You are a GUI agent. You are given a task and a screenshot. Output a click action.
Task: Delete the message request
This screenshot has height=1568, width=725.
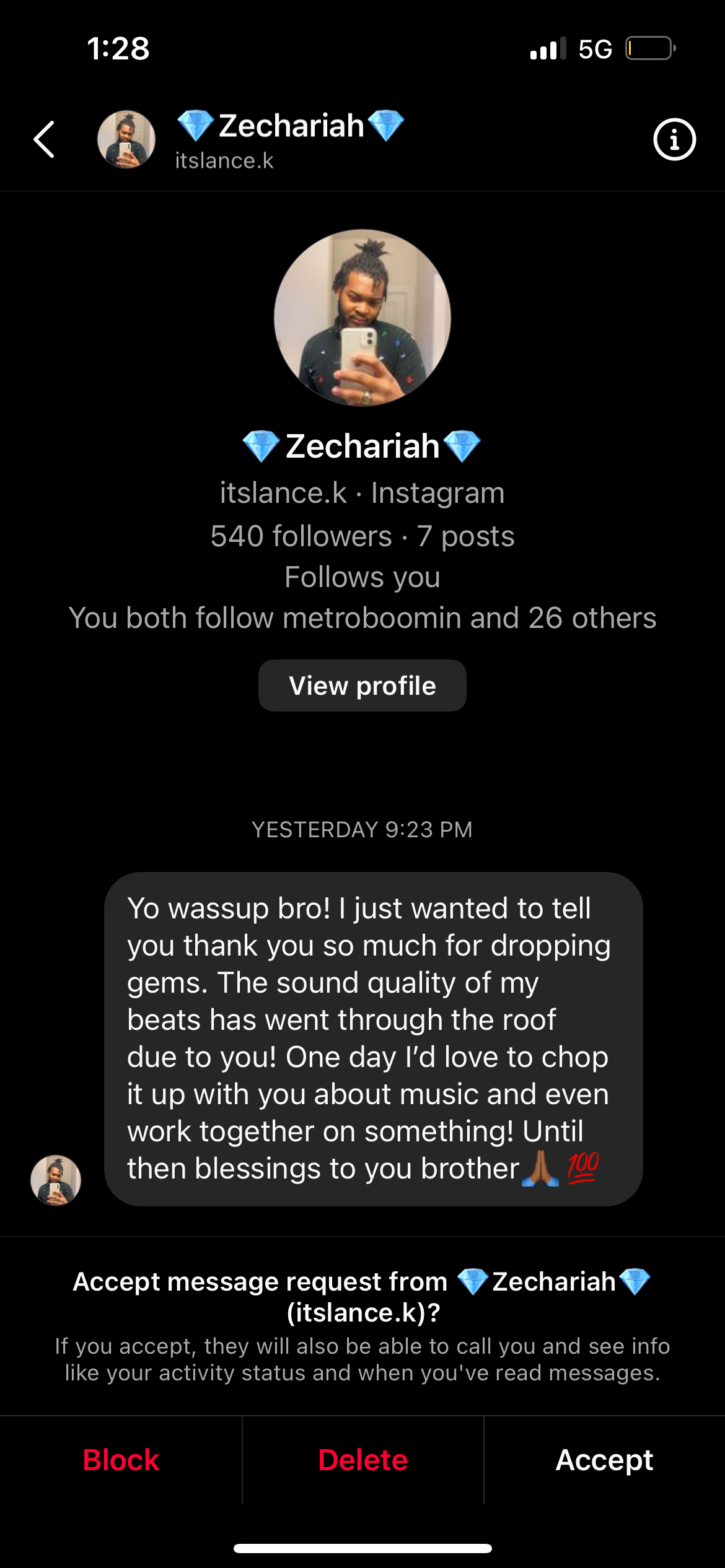pyautogui.click(x=362, y=1460)
